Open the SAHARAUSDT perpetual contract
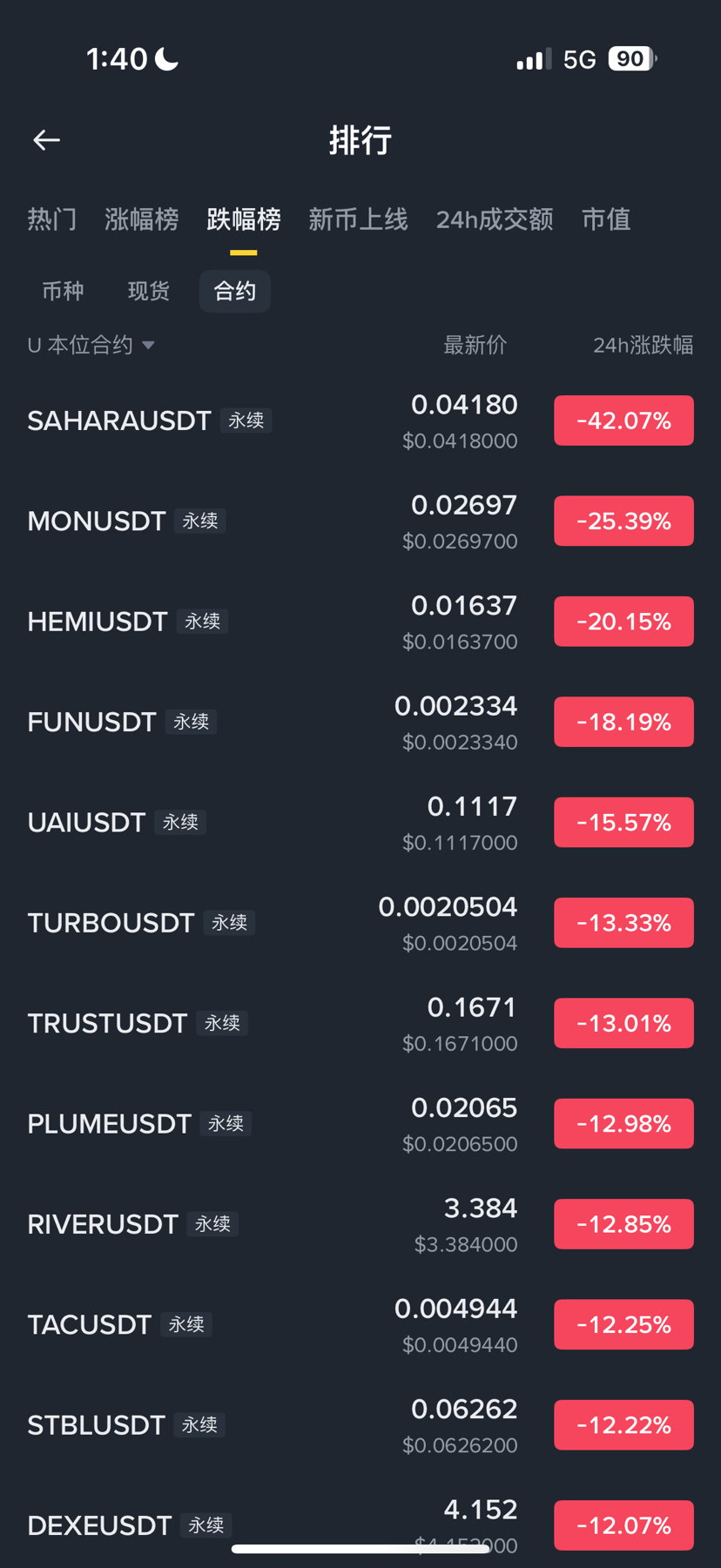 click(119, 421)
